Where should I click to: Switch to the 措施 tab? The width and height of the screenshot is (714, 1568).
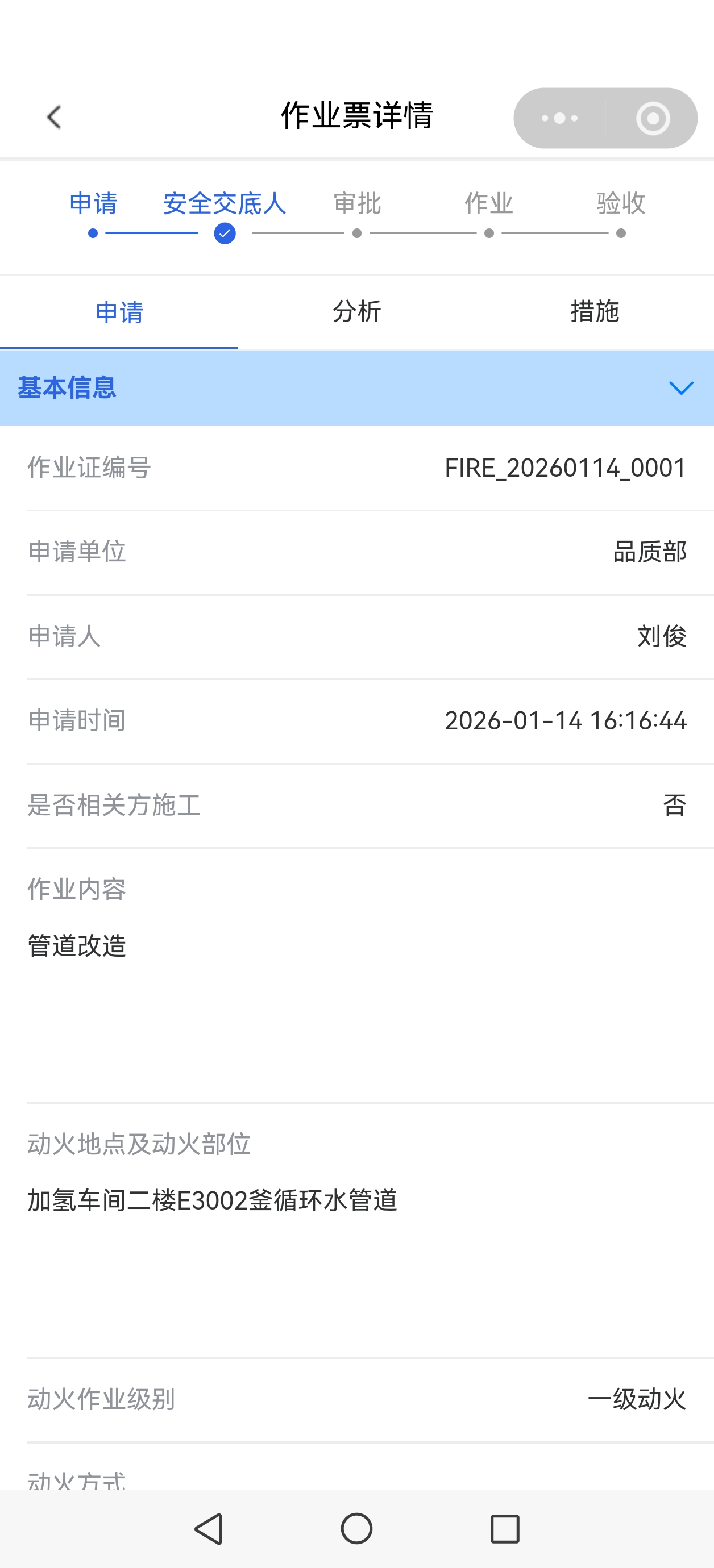pos(595,312)
